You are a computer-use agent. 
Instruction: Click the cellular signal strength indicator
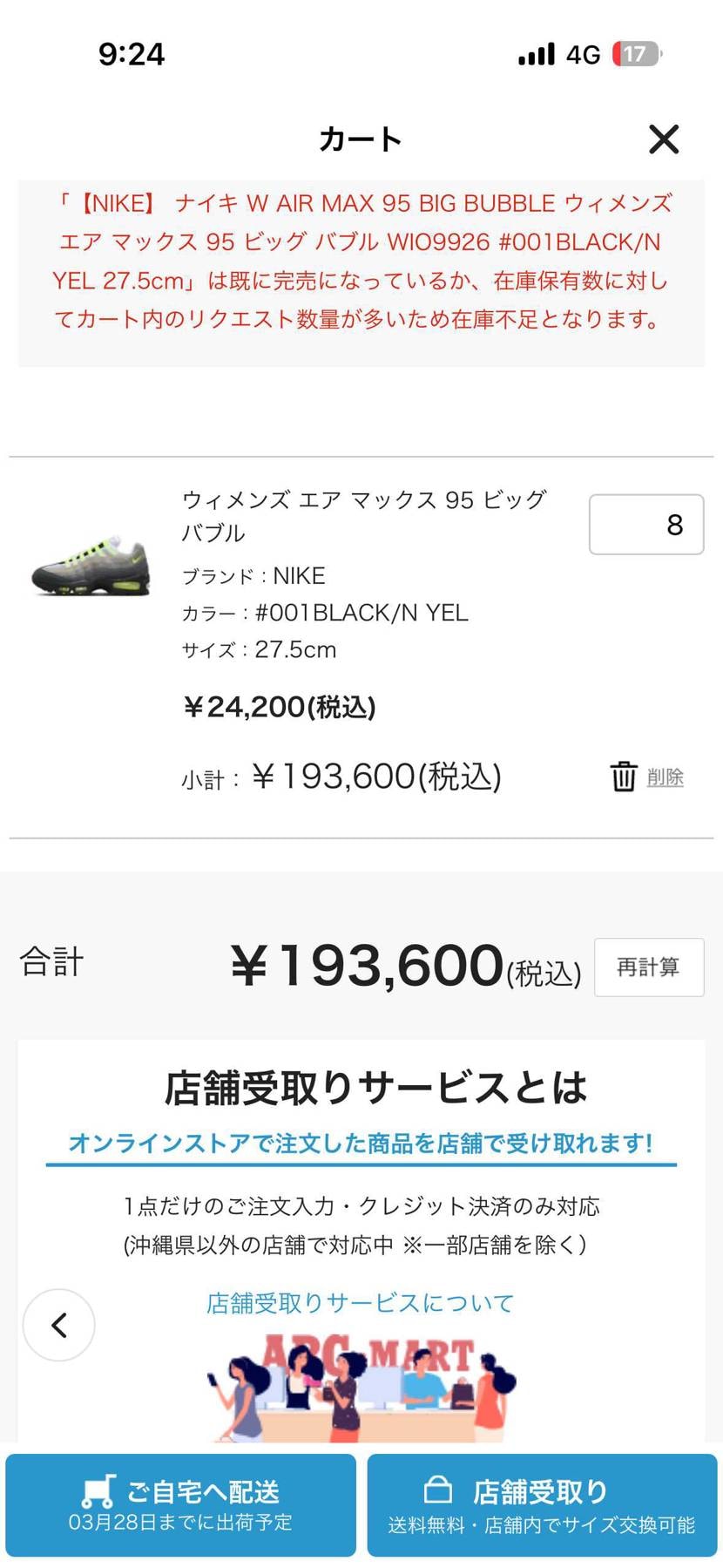coord(534,52)
